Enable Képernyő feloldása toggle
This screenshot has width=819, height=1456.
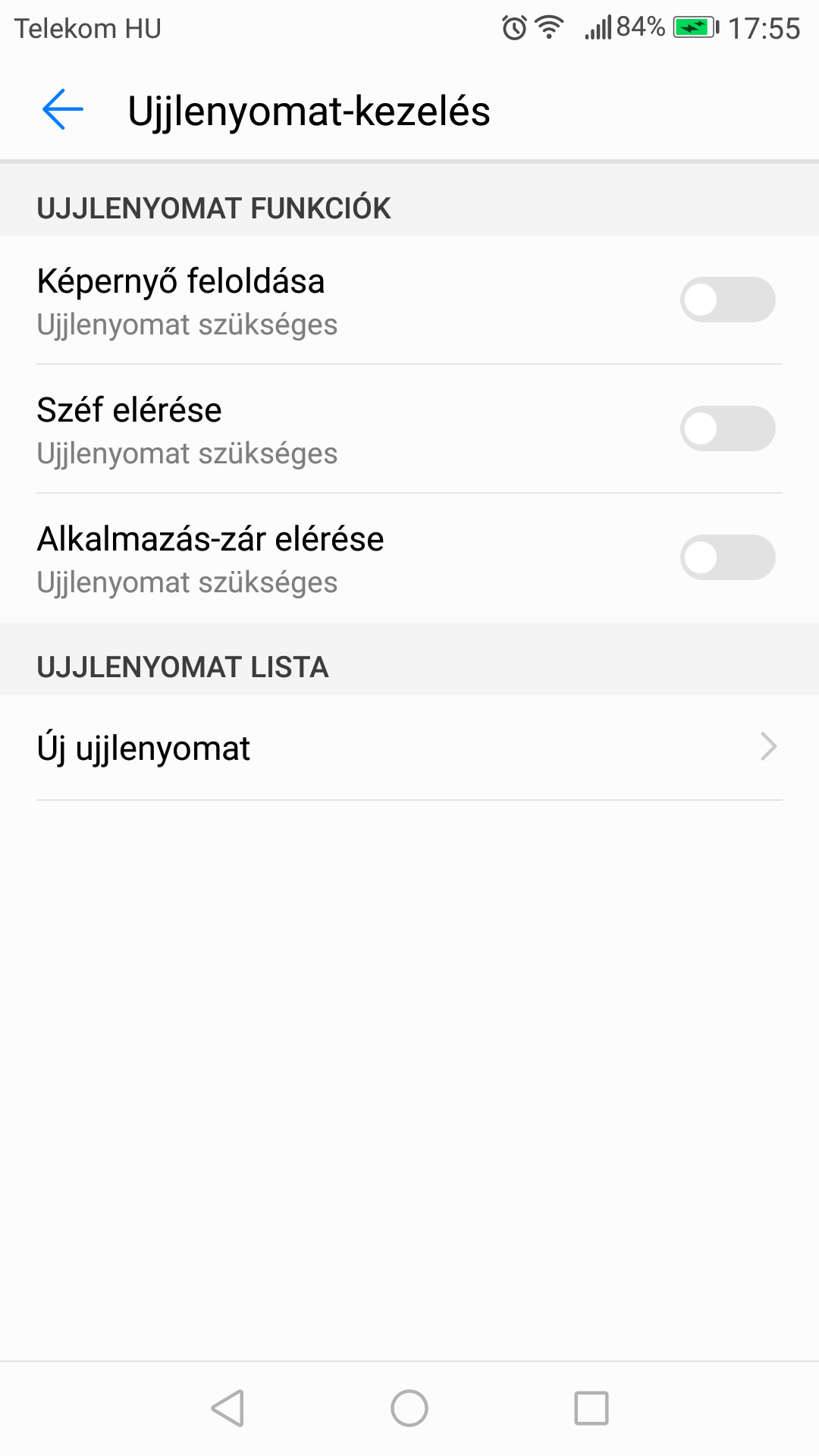727,300
